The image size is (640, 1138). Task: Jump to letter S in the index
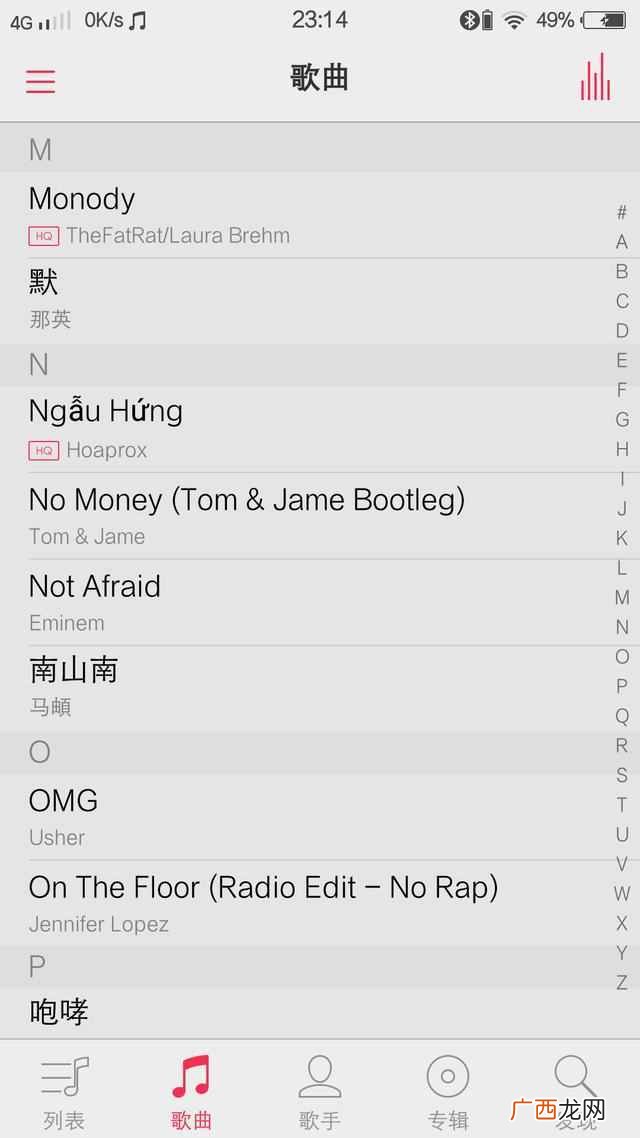click(x=622, y=775)
